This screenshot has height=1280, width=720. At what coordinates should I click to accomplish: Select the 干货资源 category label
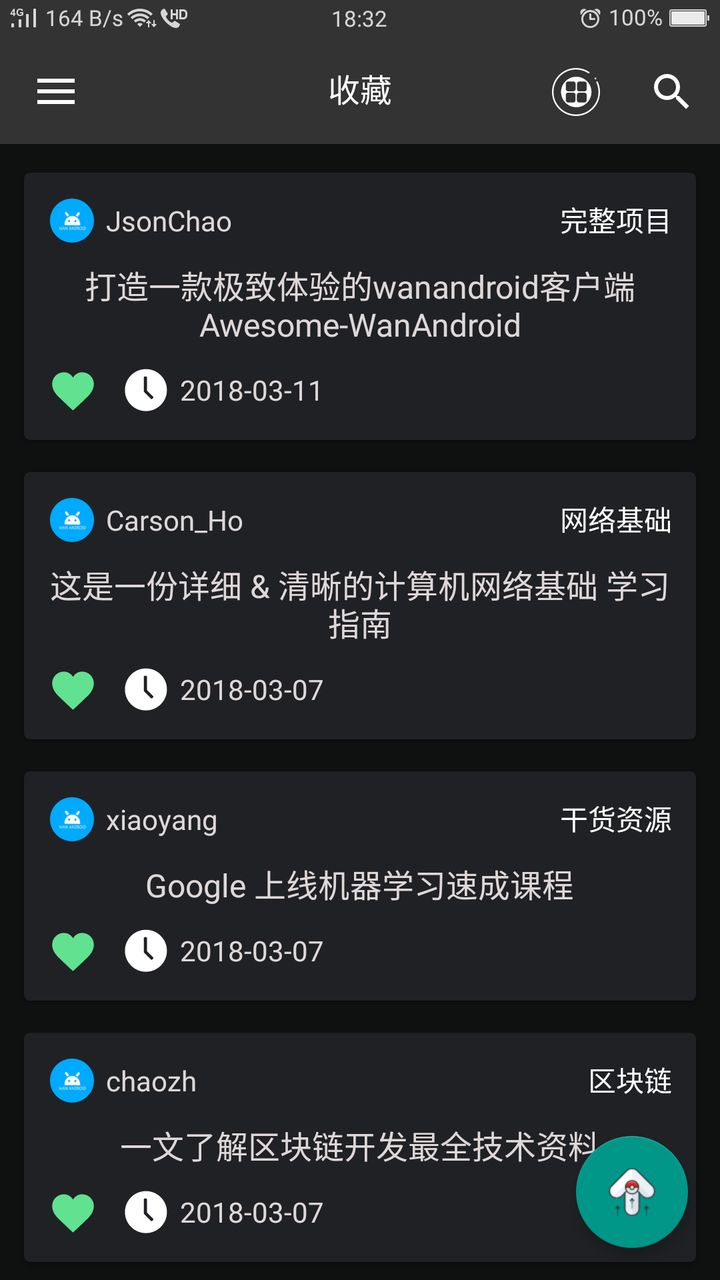point(617,819)
